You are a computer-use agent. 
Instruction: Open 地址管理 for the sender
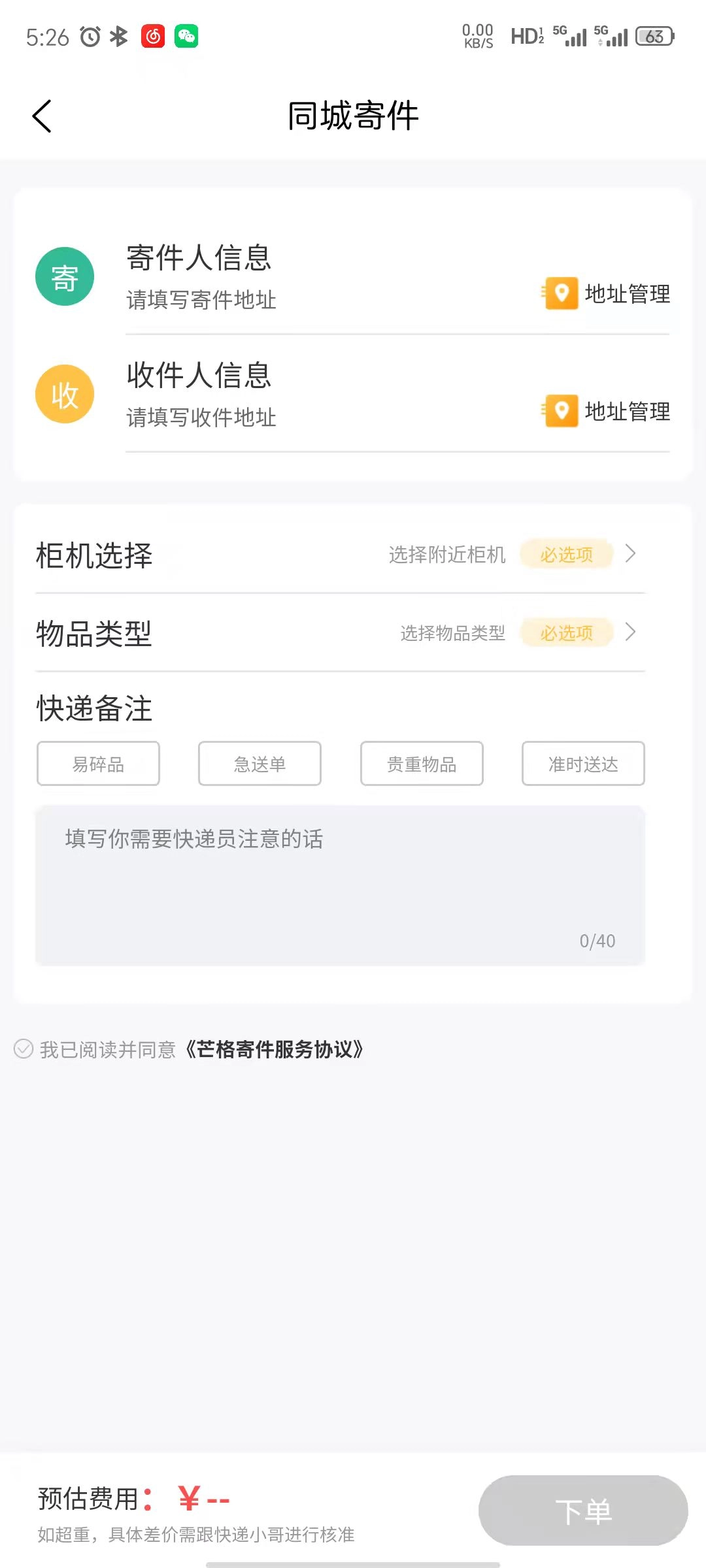tap(608, 294)
